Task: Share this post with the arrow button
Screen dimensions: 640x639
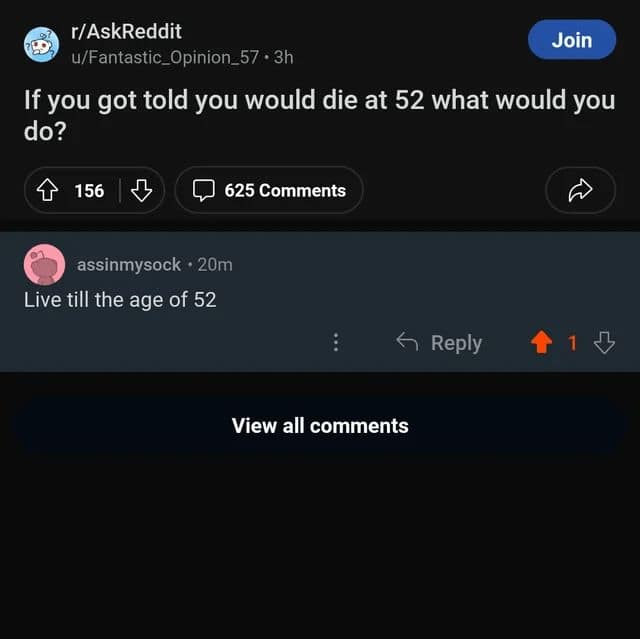Action: 580,190
